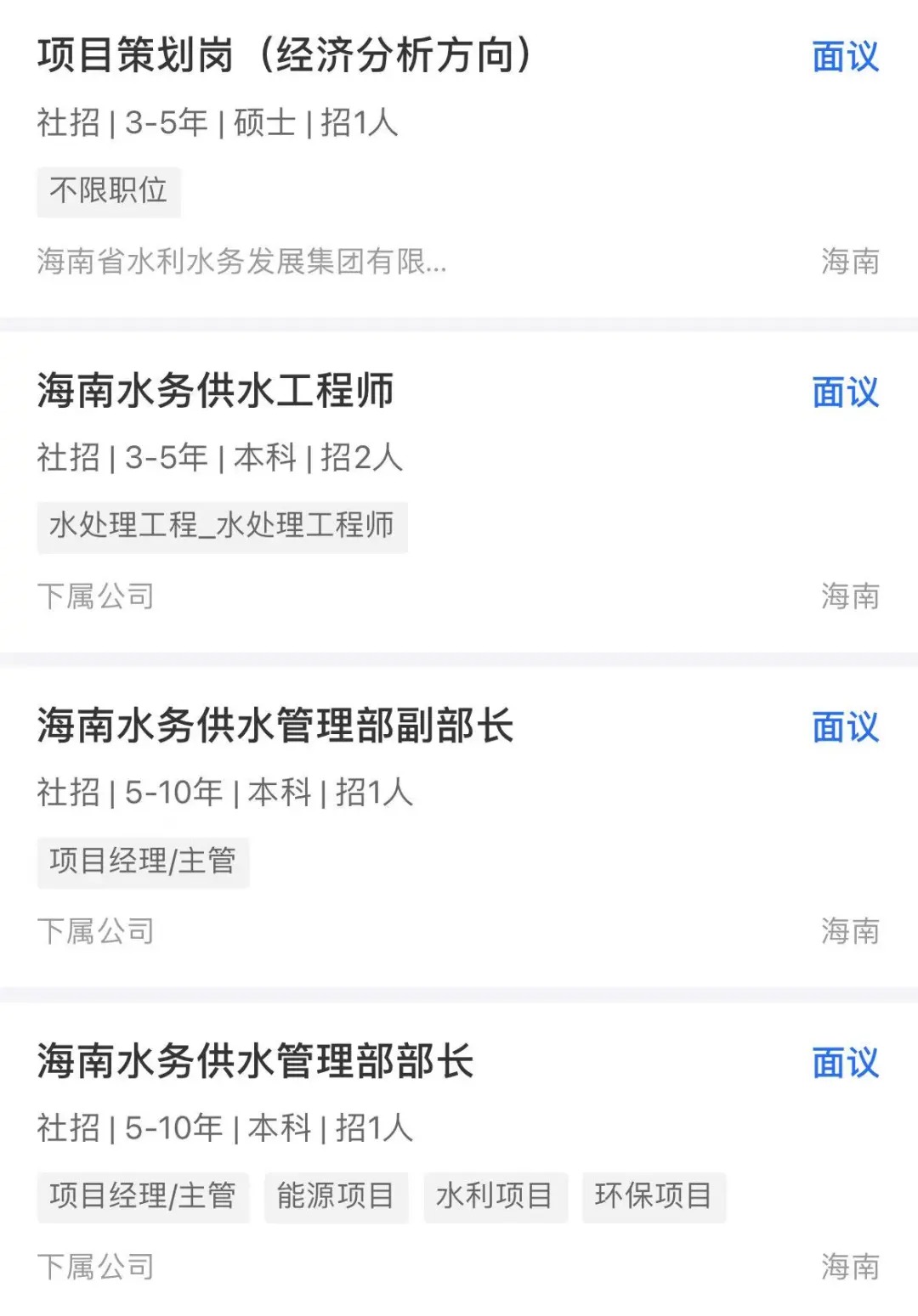Select the 海南水务供水管理部部长 listing
This screenshot has width=918, height=1316.
tap(255, 1061)
